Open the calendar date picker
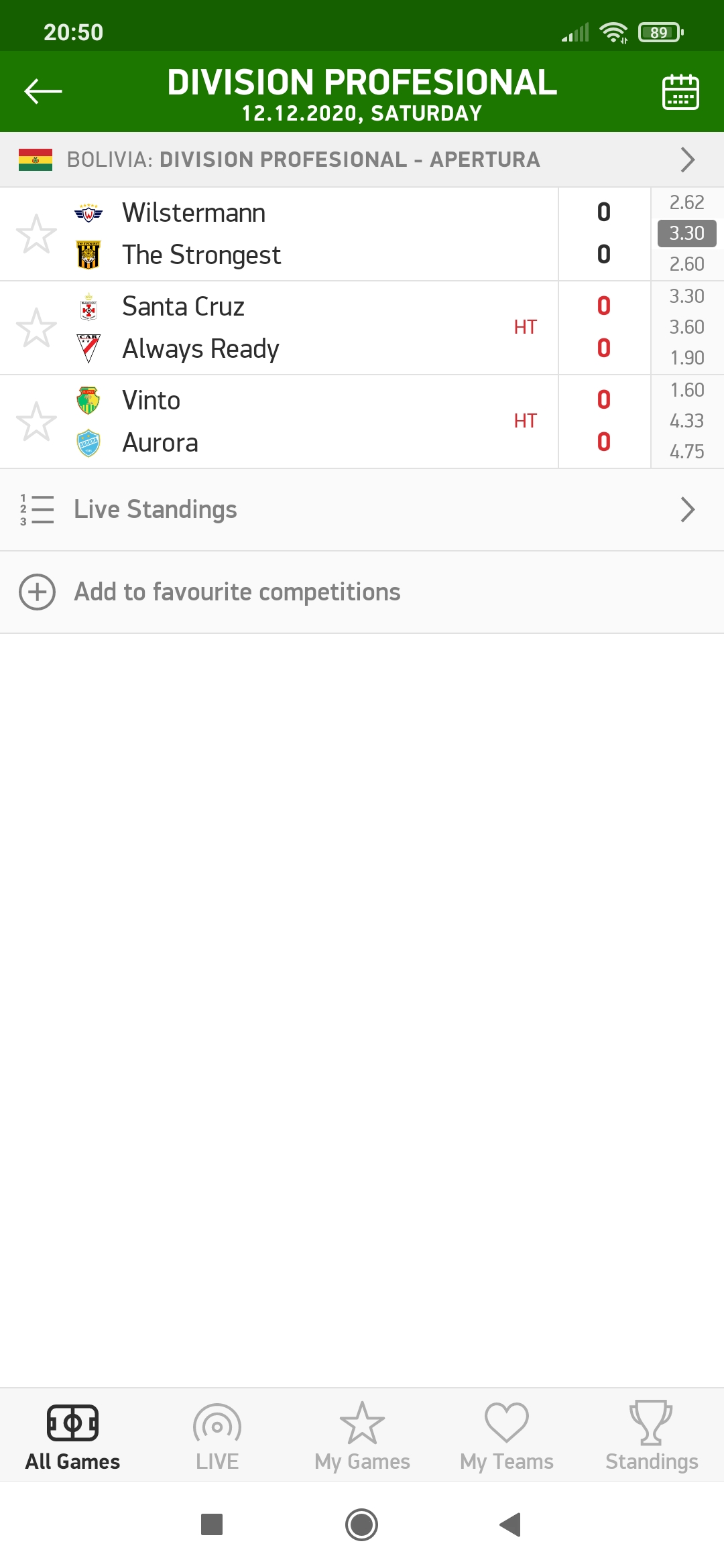Image resolution: width=724 pixels, height=1568 pixels. (x=680, y=91)
